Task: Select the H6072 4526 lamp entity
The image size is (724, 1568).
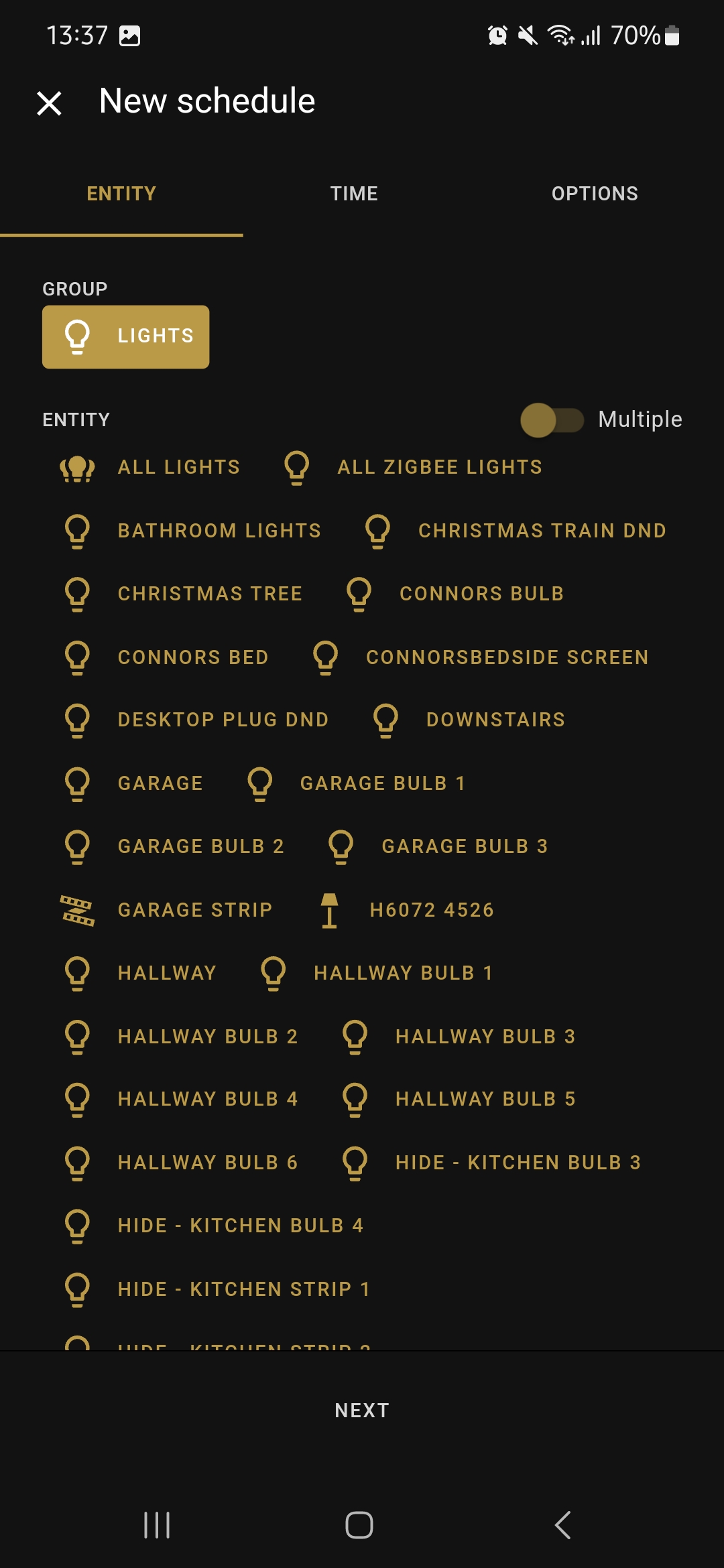Action: coord(406,910)
